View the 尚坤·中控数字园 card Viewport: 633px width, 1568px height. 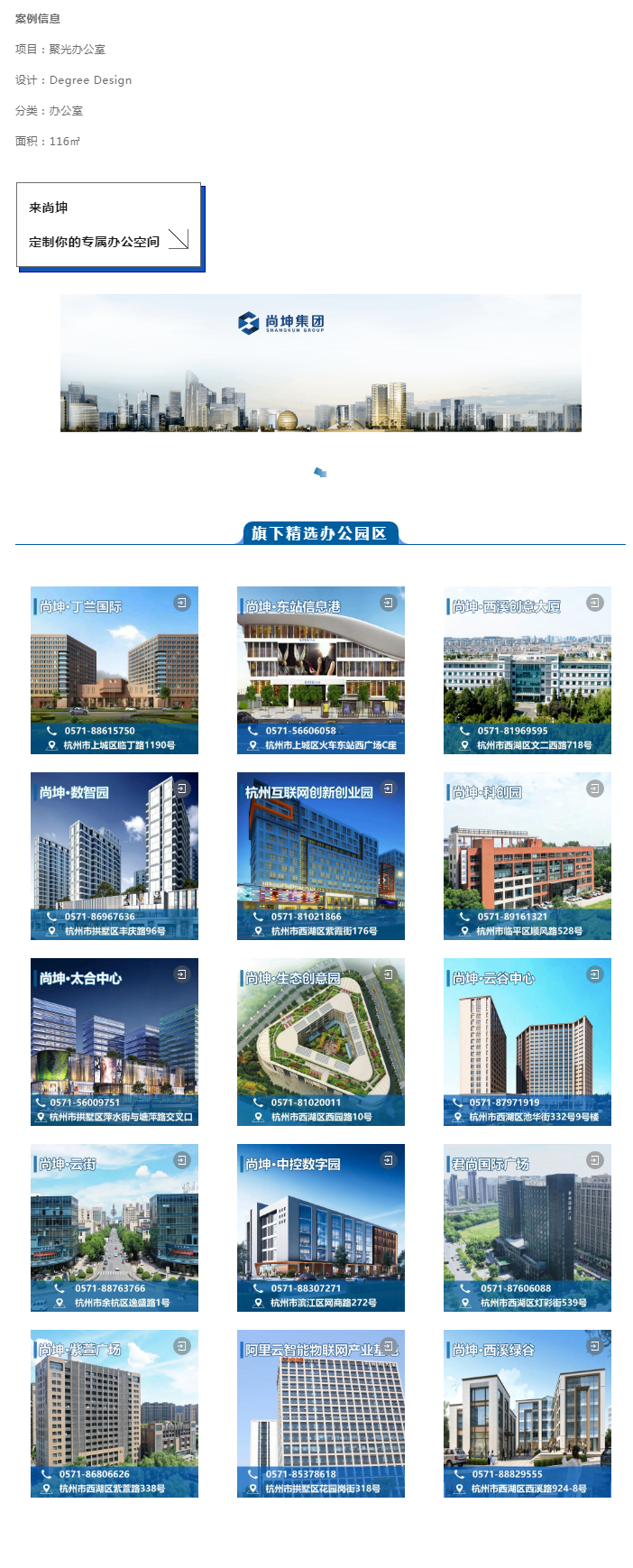pos(320,1228)
